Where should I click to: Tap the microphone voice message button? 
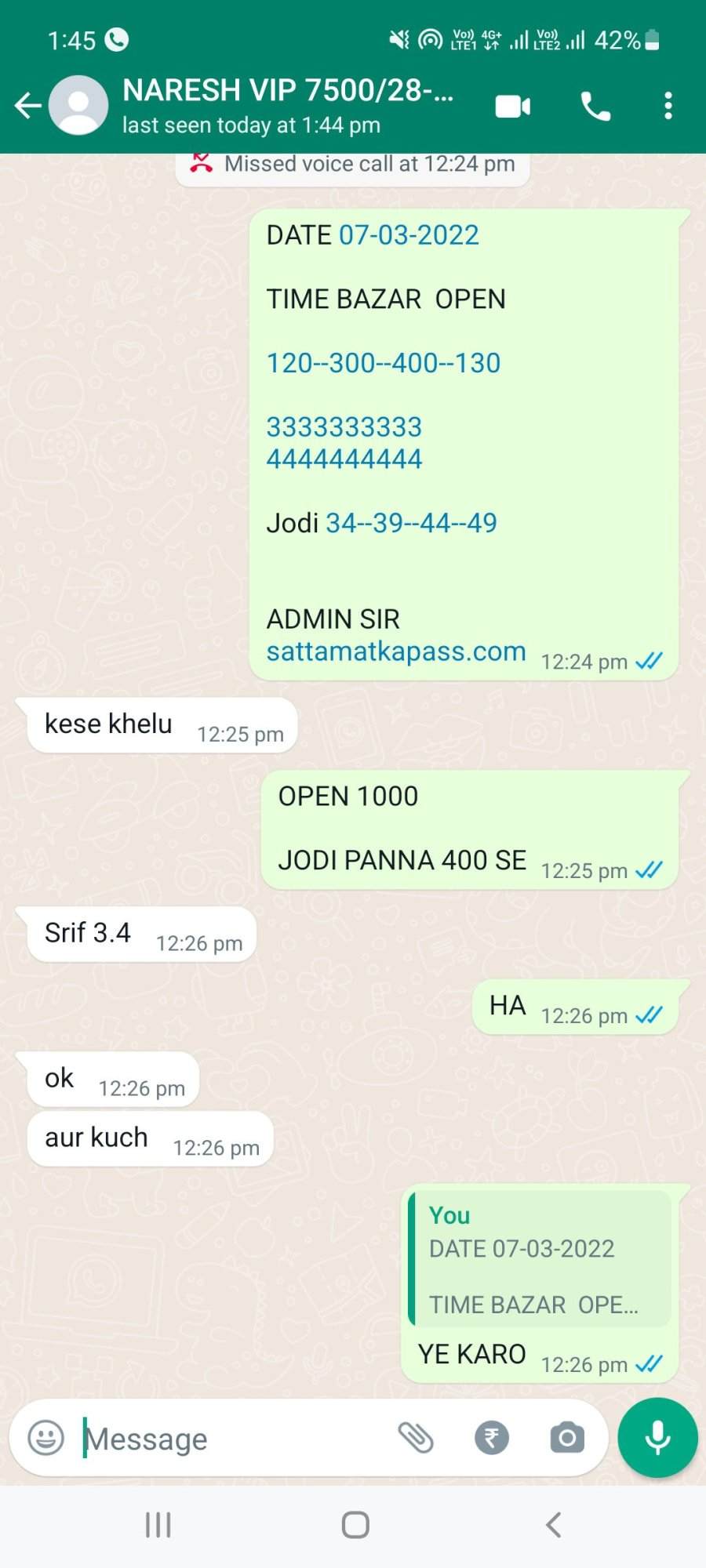pos(657,1438)
